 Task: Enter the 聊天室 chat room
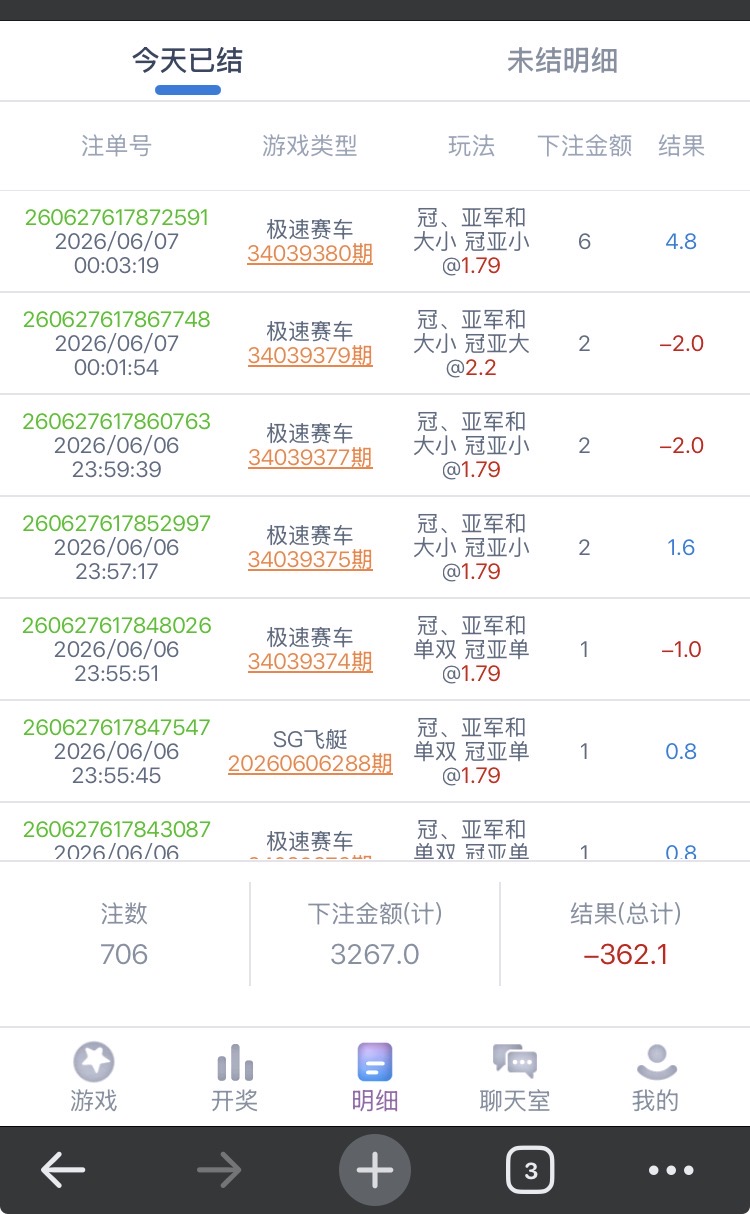pos(515,1078)
